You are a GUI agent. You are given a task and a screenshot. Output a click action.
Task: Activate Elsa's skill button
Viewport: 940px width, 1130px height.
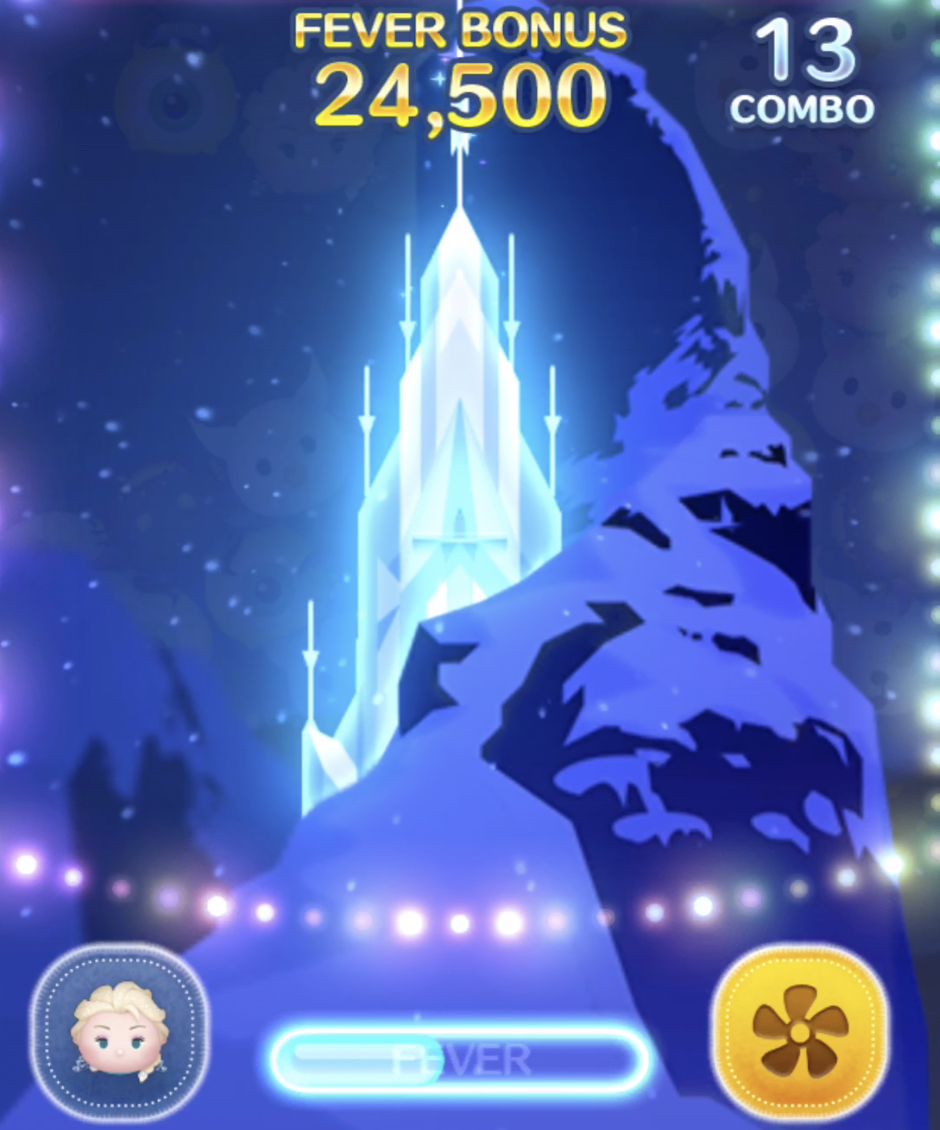coord(120,1032)
